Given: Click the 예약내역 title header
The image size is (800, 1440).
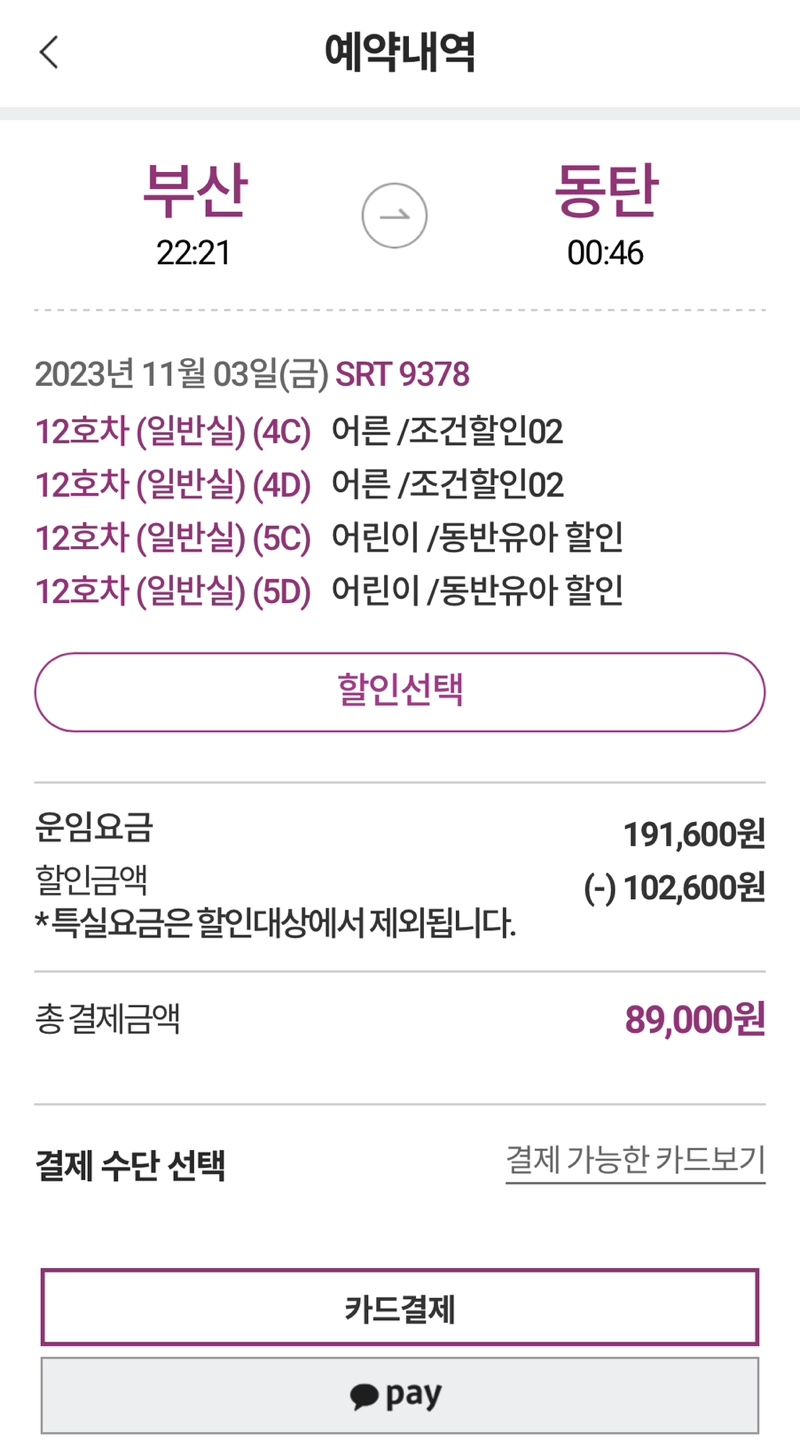Looking at the screenshot, I should tap(400, 52).
